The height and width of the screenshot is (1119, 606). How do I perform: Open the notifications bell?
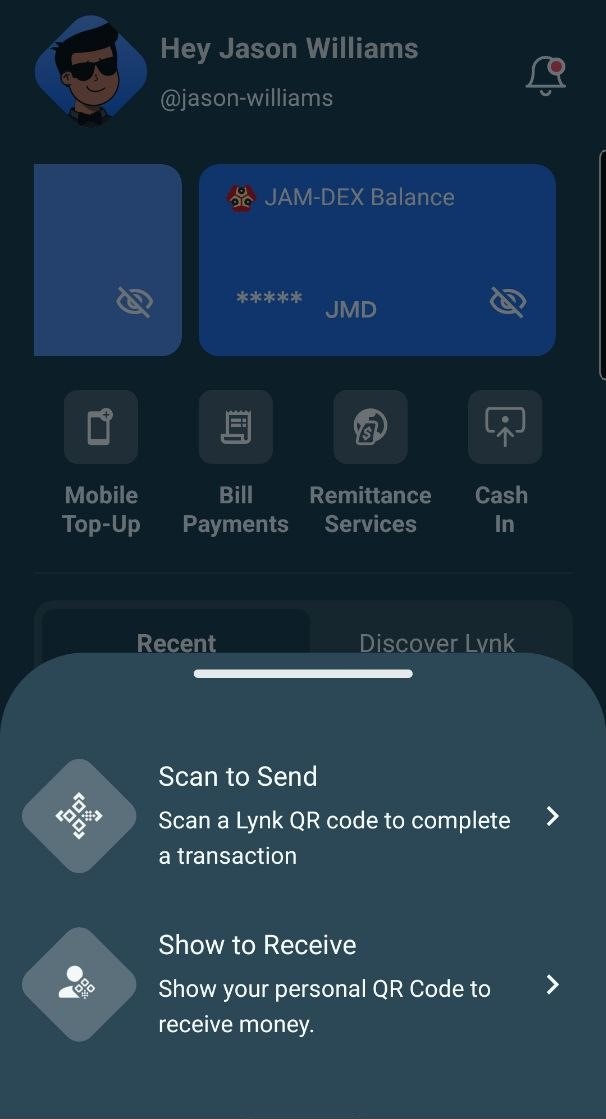(x=545, y=76)
